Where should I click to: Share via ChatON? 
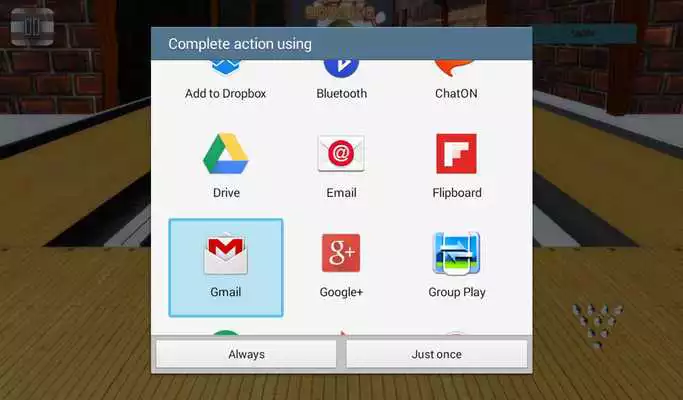(x=456, y=80)
